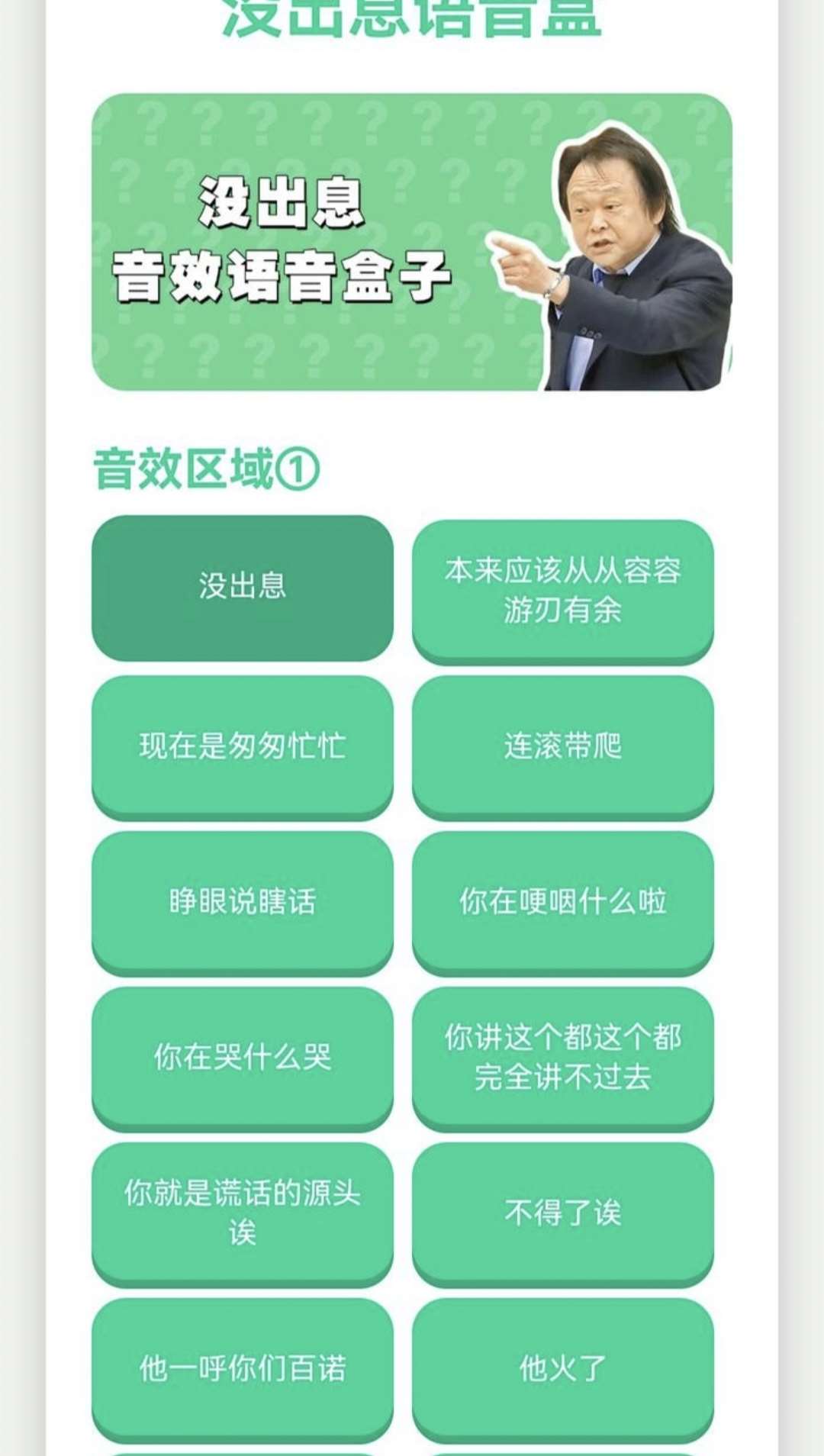Screen dimensions: 824x1456
Task: Tap the 他一呼你们百诺 button
Action: (242, 1368)
